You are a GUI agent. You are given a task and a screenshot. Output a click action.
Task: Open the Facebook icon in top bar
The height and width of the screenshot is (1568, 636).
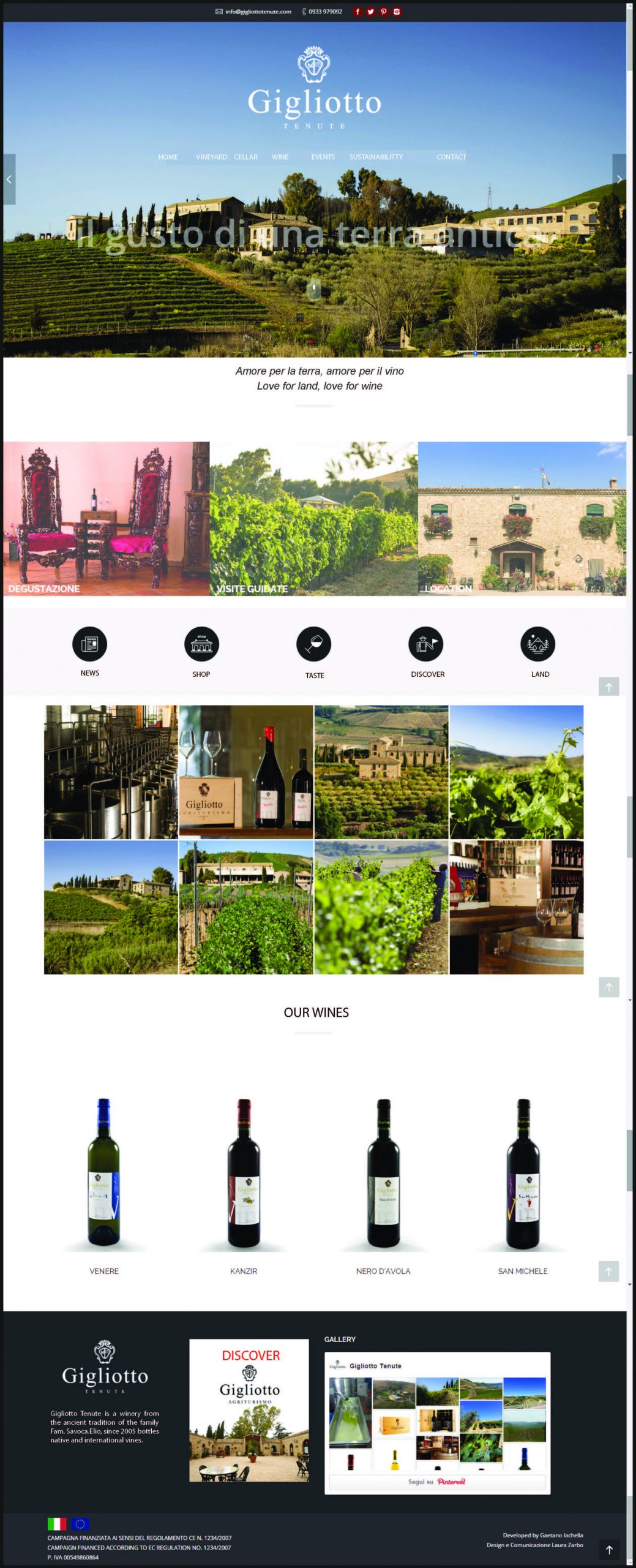pyautogui.click(x=357, y=12)
